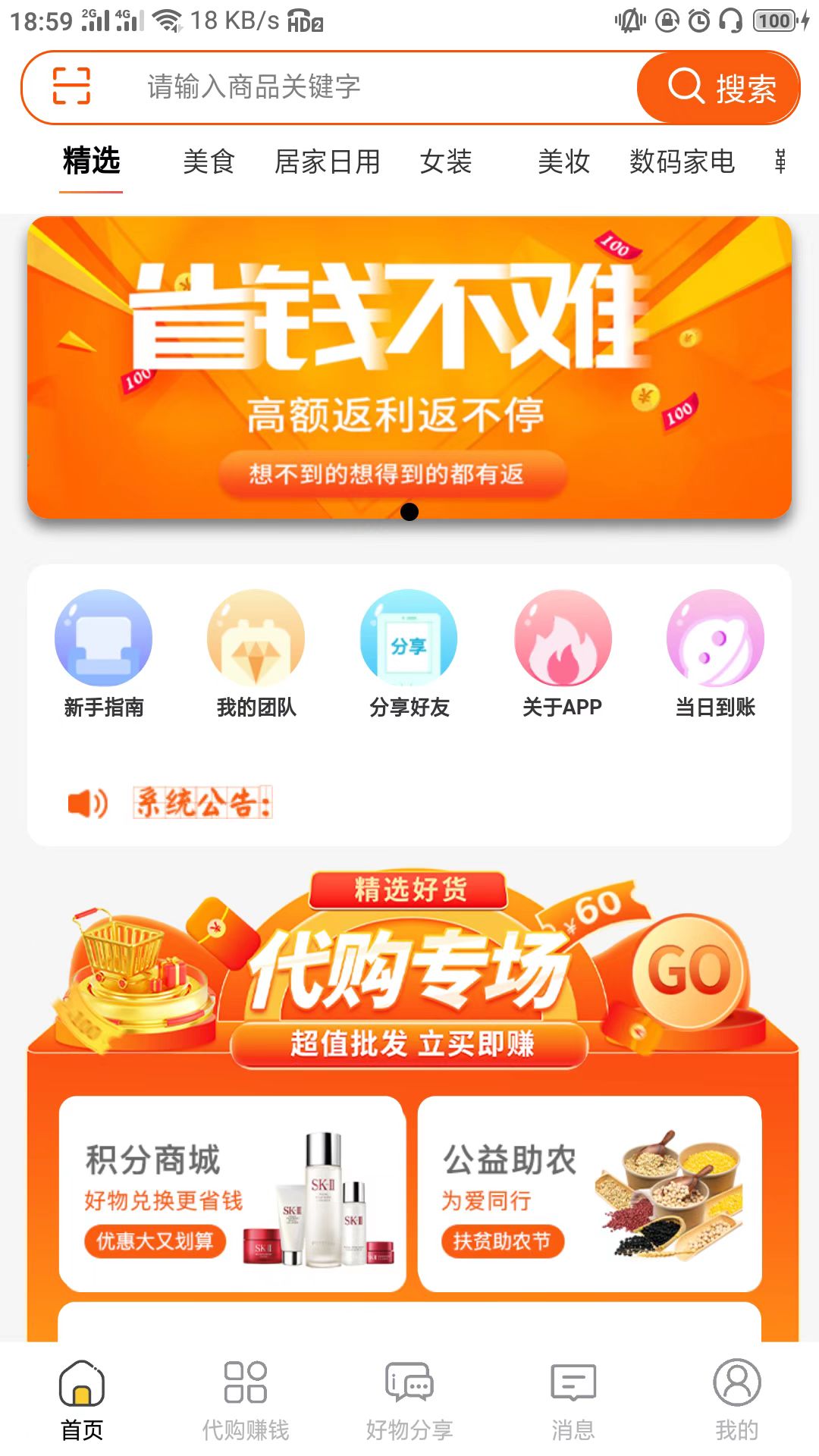Switch to the 居家日用 category tab

click(327, 162)
